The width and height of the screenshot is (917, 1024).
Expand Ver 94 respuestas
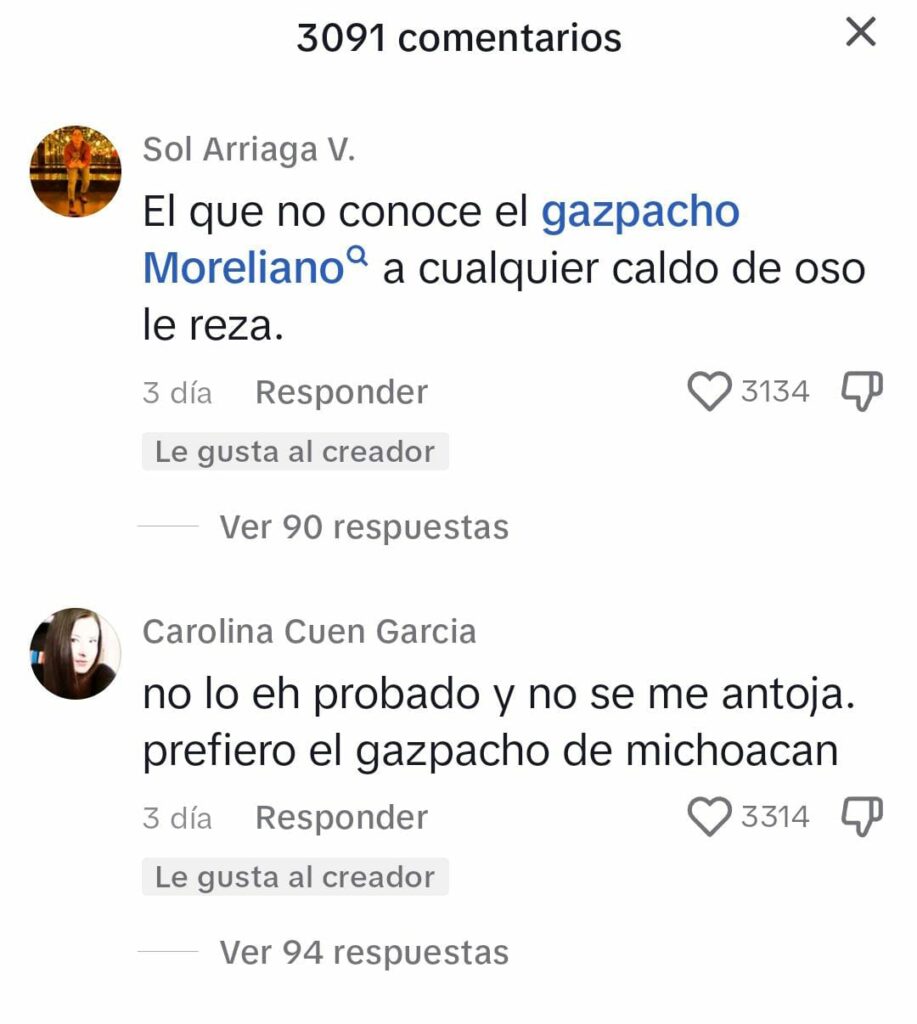pyautogui.click(x=363, y=953)
